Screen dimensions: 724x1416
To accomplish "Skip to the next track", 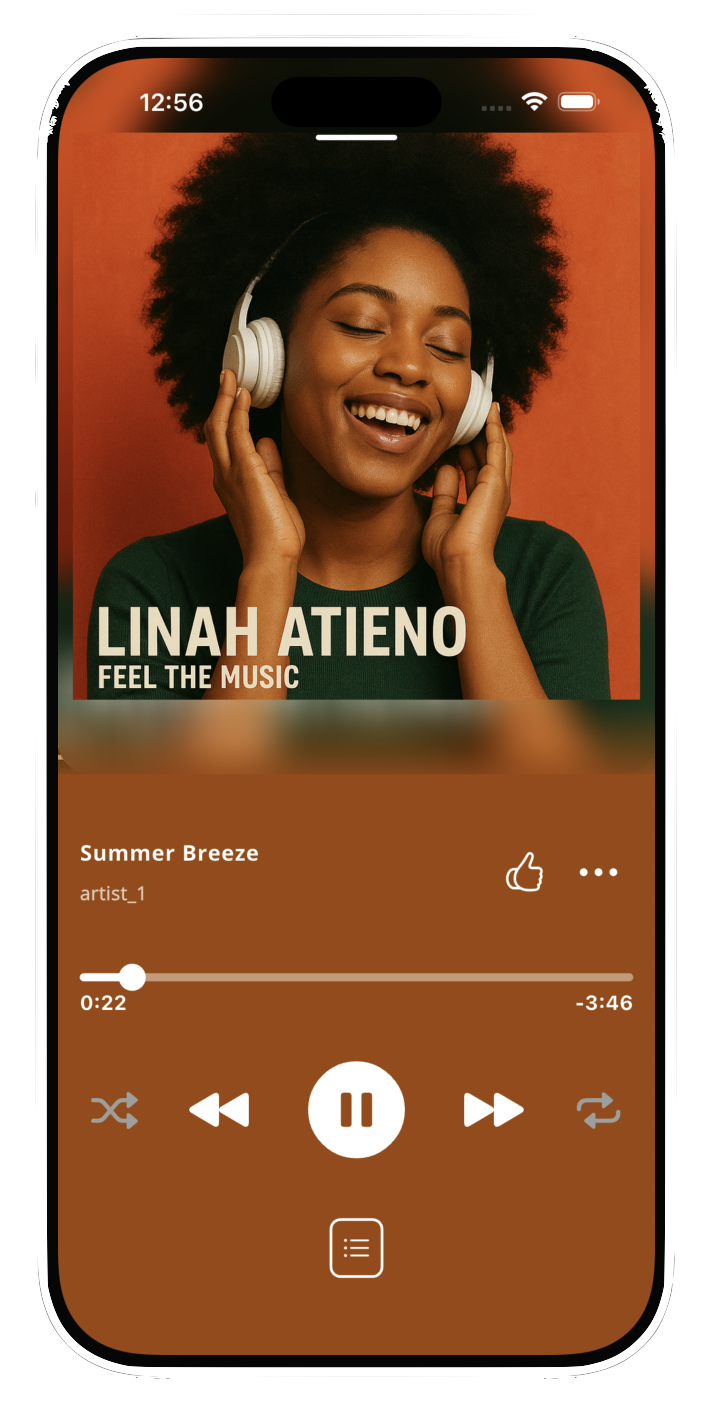I will (493, 1110).
